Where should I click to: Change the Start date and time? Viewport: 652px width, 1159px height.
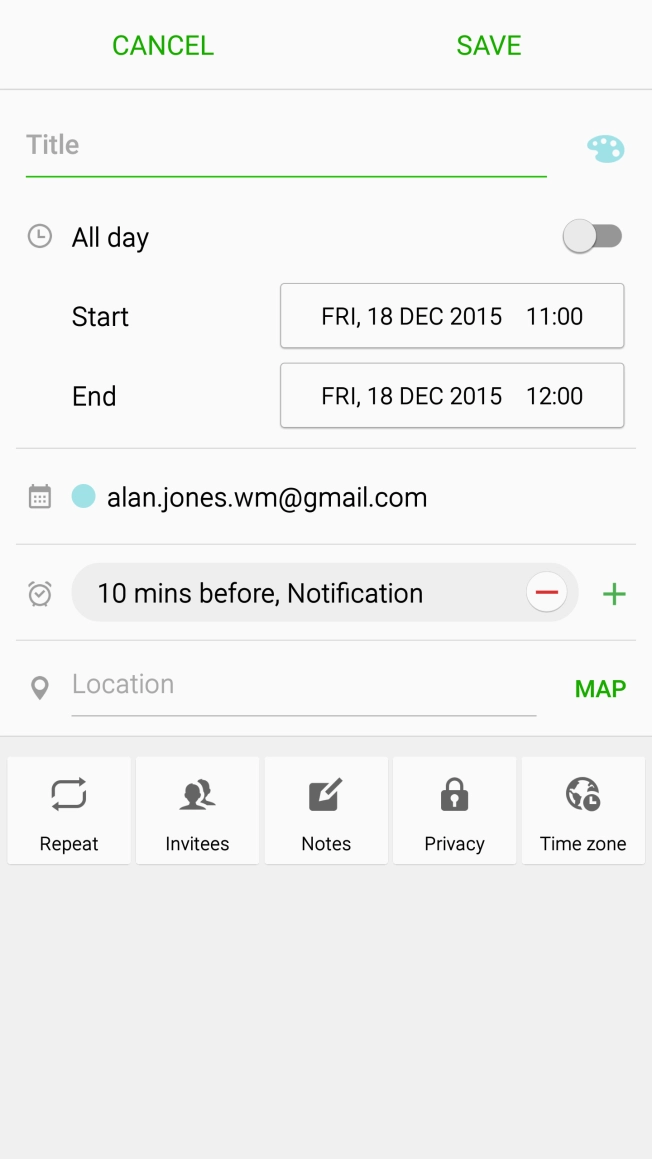[x=452, y=317]
